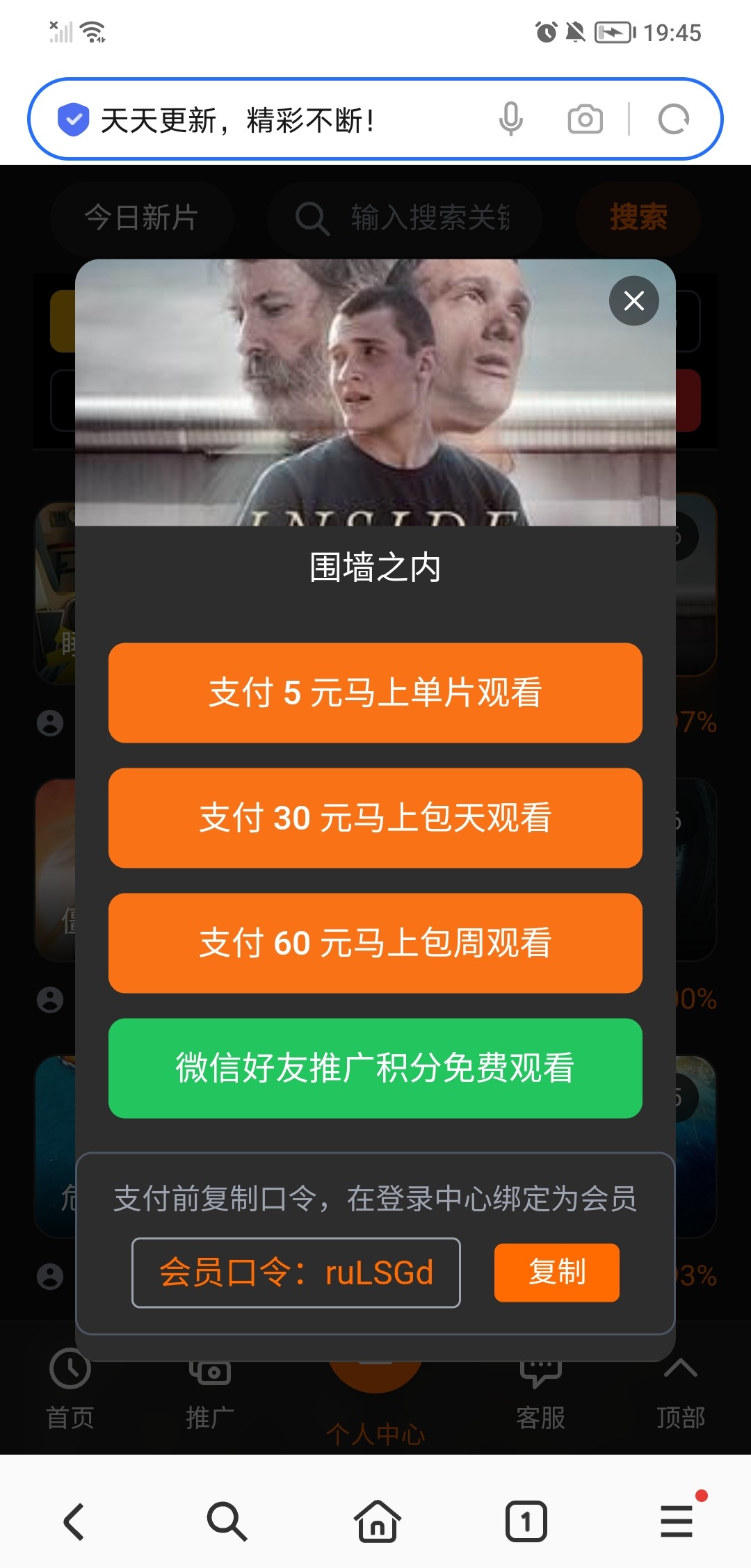The height and width of the screenshot is (1568, 751).
Task: Tap the browser address bar
Action: (278, 120)
